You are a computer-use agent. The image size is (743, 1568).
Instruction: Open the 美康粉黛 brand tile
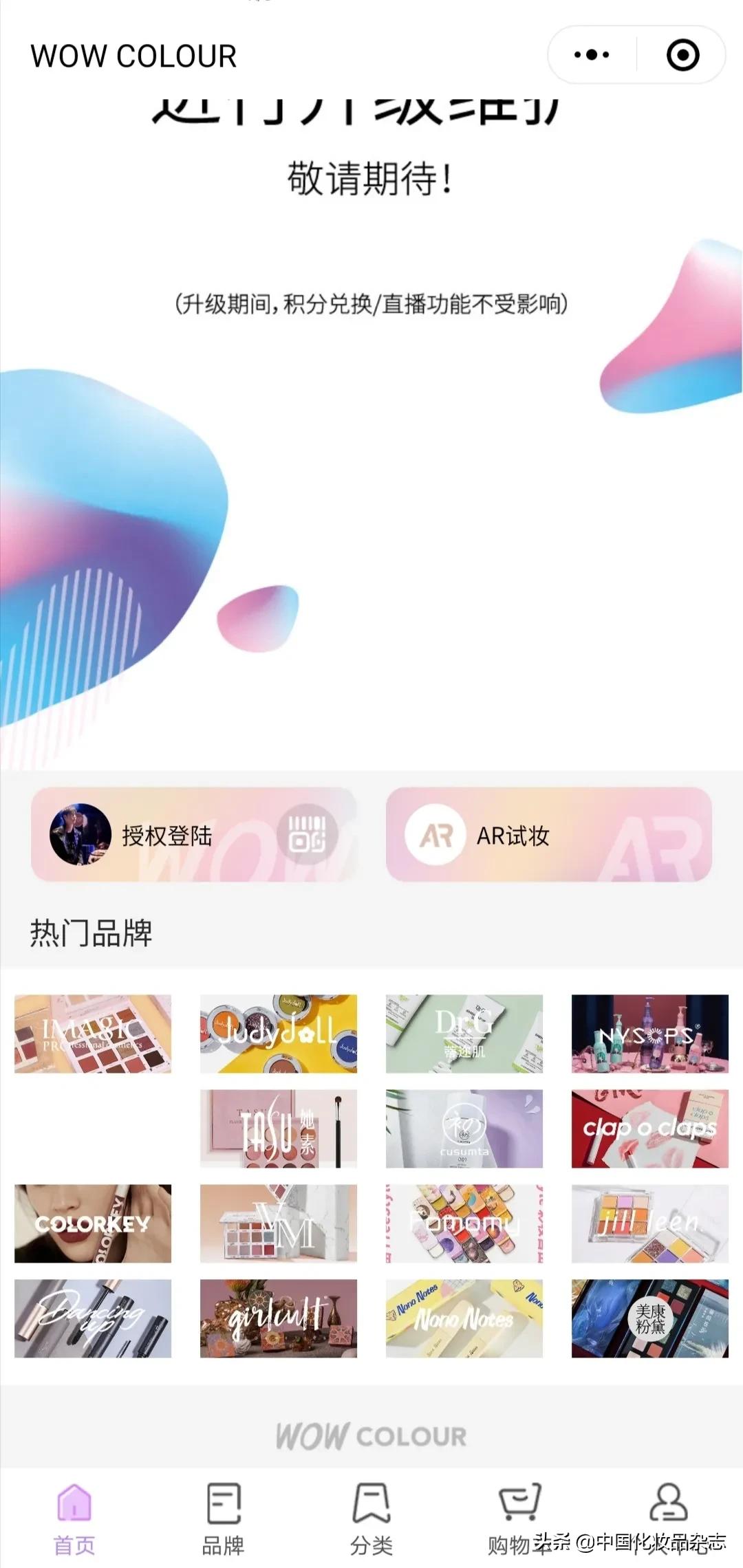click(x=650, y=1318)
